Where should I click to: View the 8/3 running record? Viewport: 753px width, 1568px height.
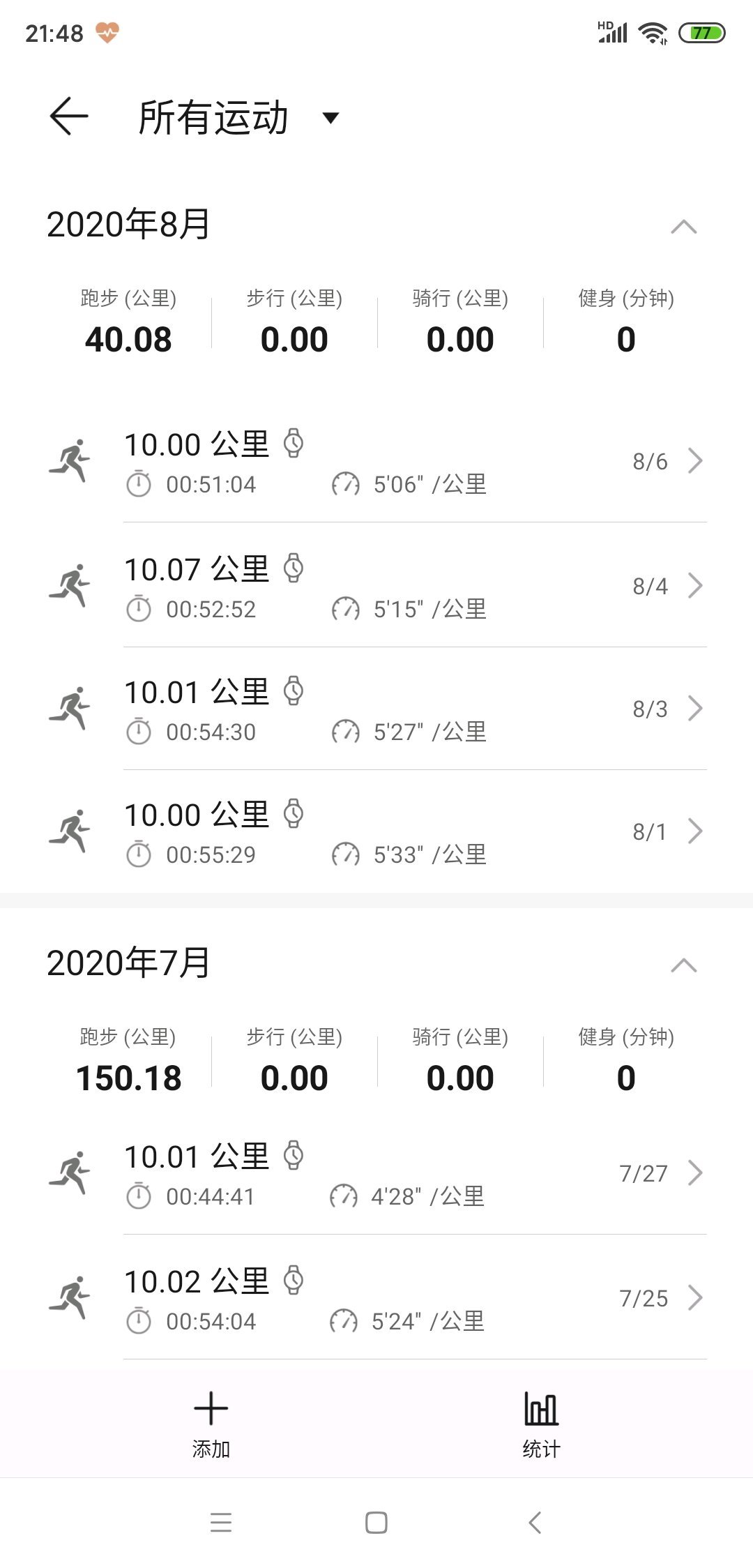(376, 709)
